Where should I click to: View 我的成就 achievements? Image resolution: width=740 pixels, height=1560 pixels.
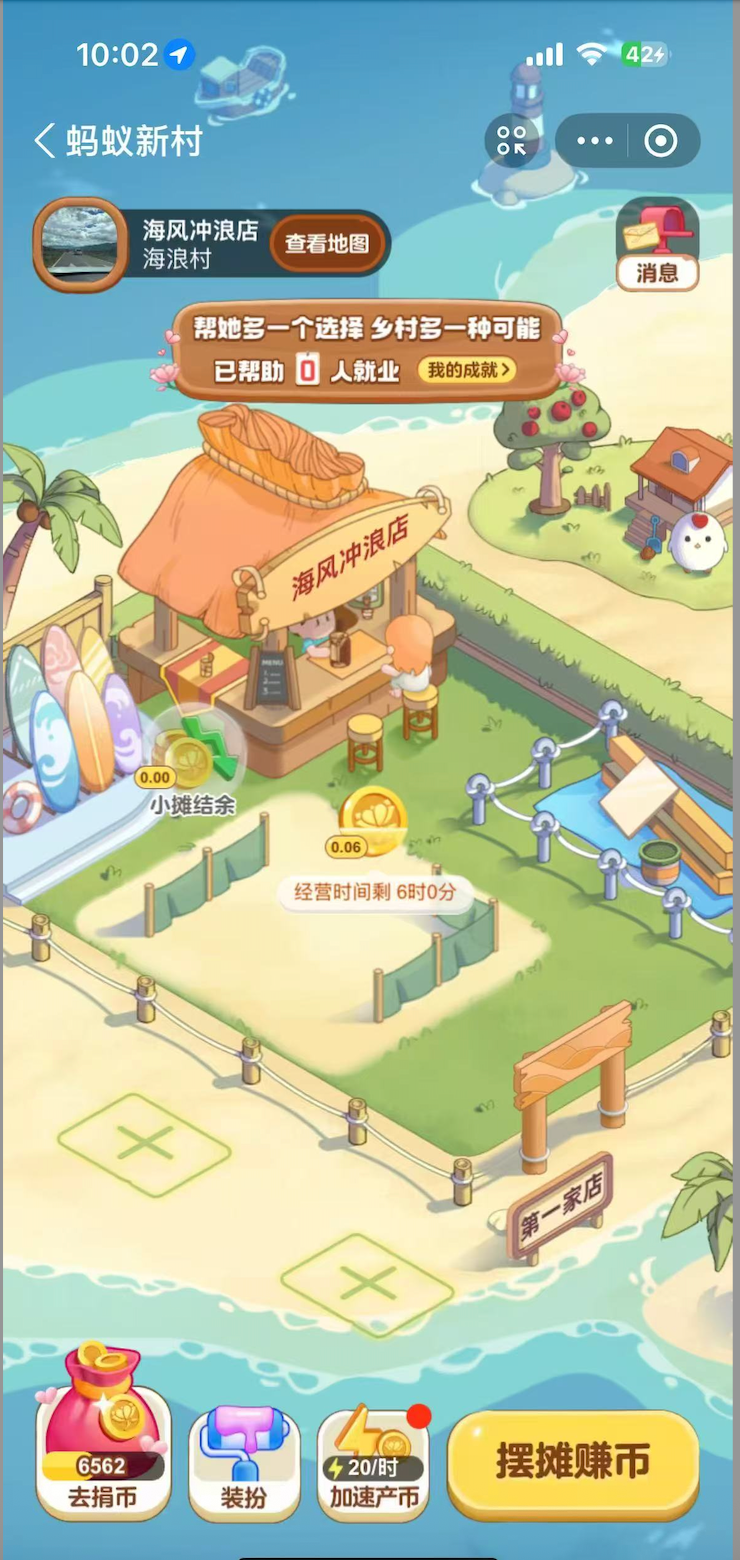tap(467, 370)
